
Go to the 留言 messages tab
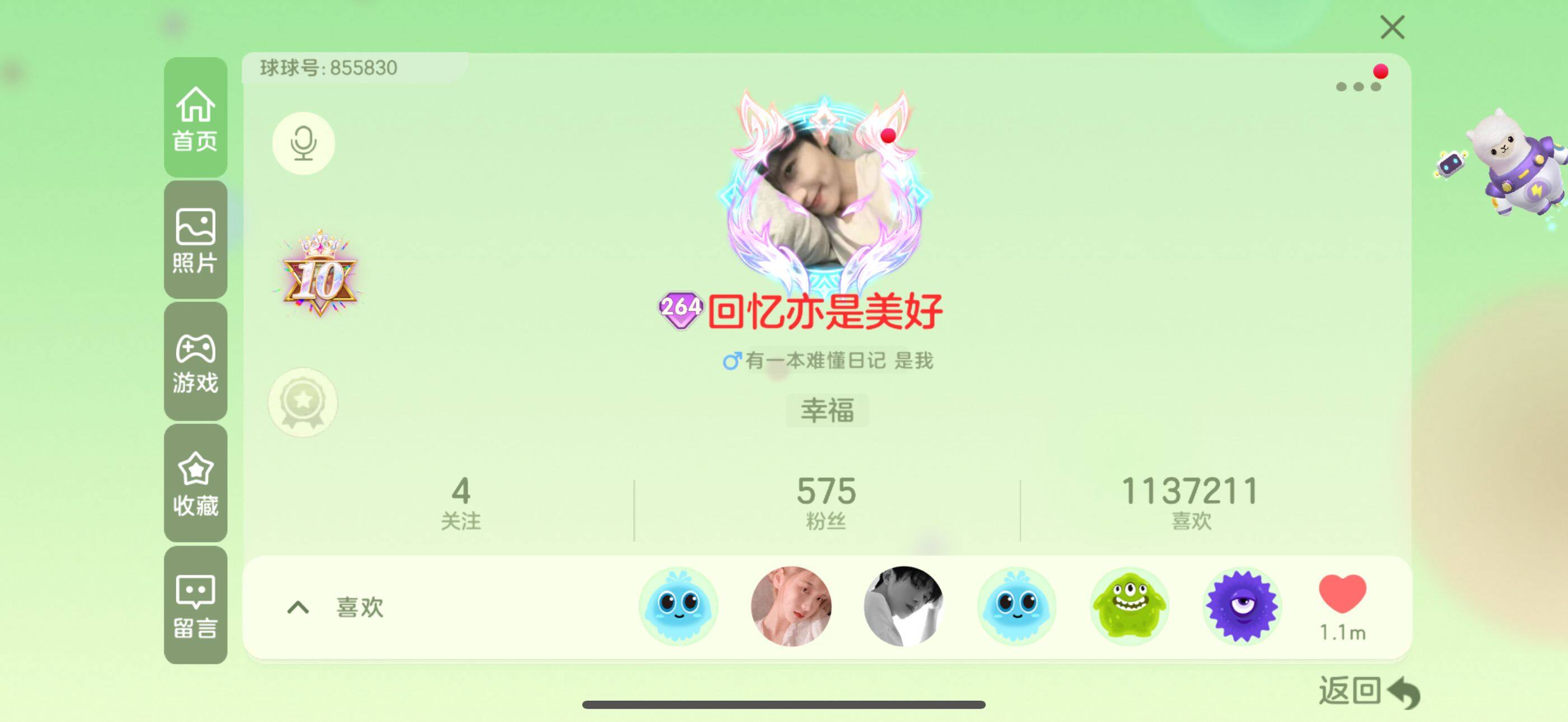click(195, 605)
